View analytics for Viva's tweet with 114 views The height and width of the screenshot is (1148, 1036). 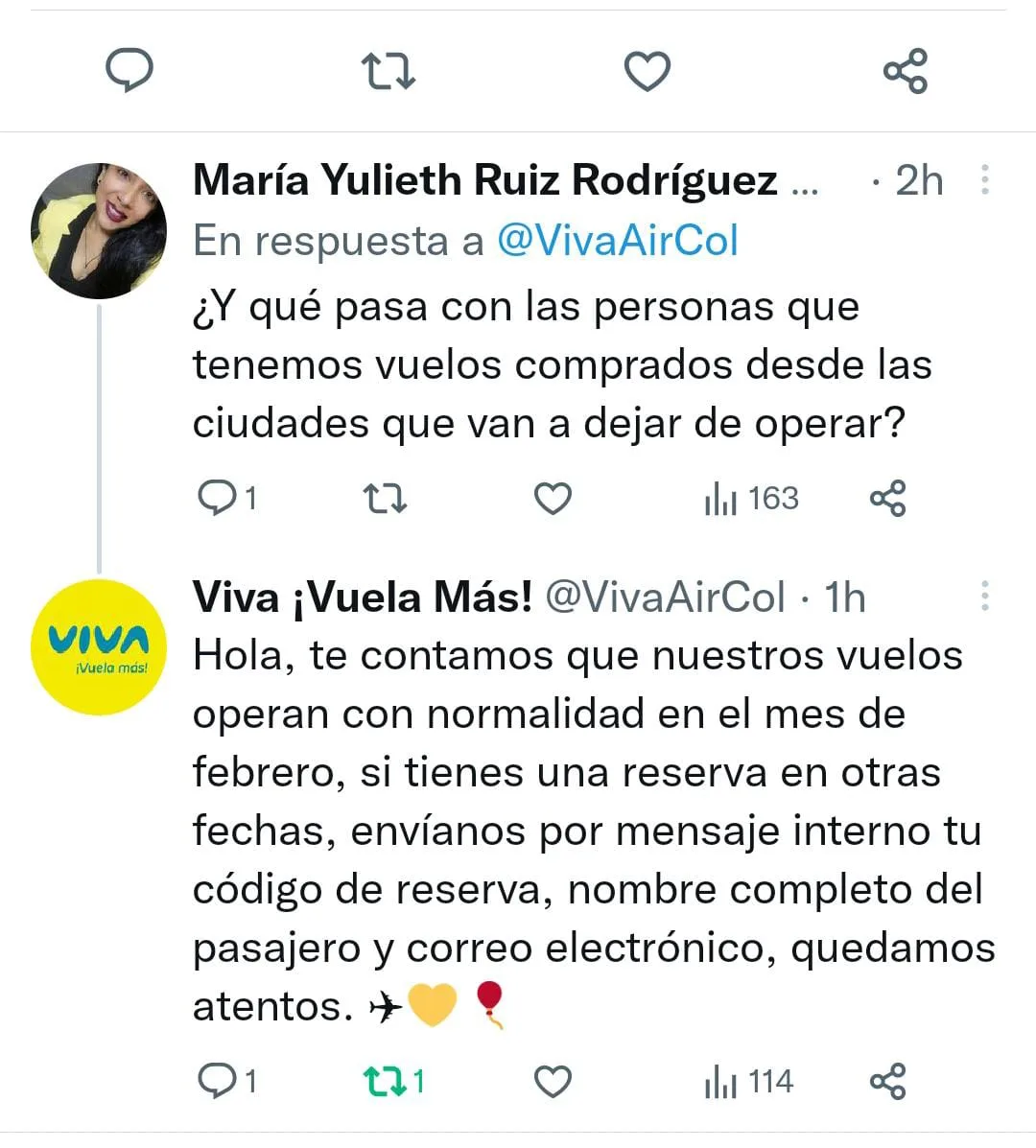click(x=749, y=1082)
